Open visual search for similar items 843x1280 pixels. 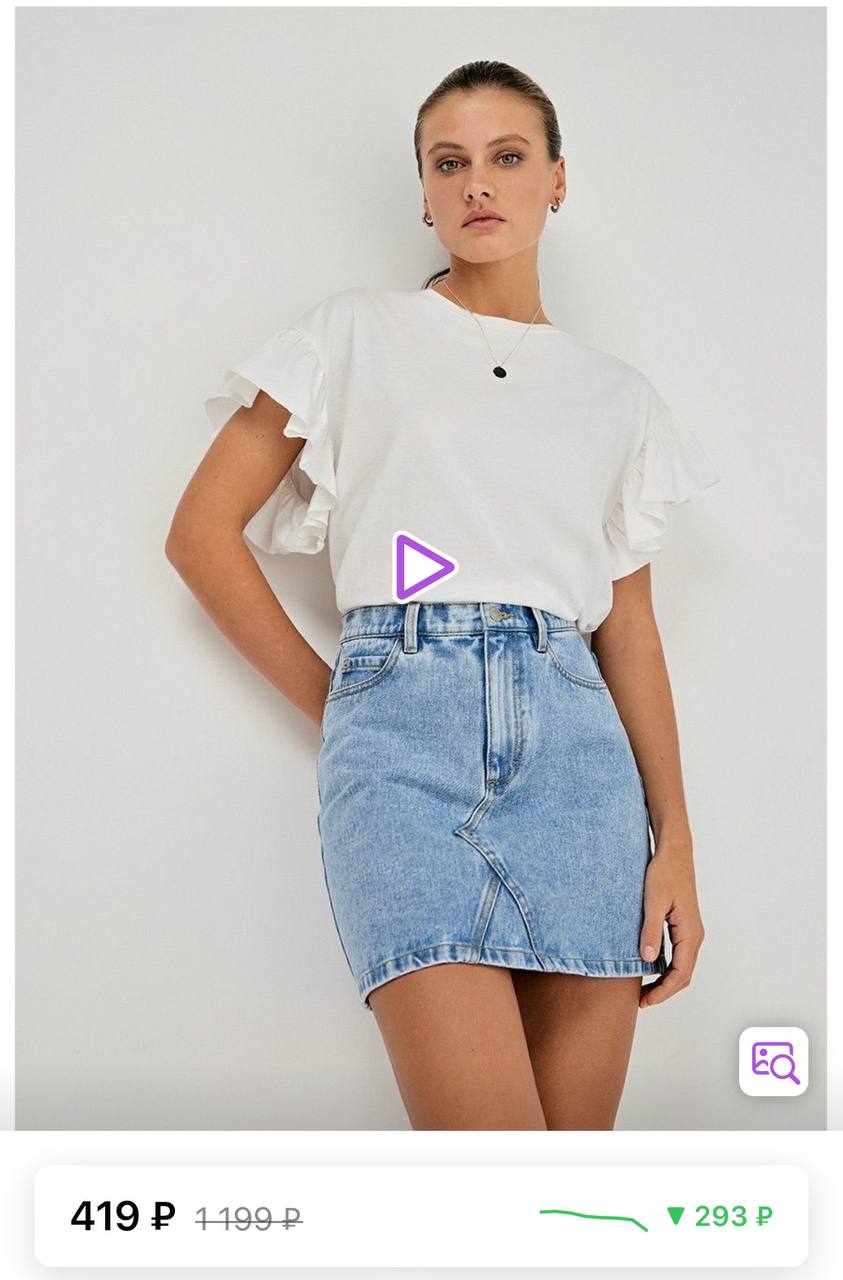[773, 1061]
